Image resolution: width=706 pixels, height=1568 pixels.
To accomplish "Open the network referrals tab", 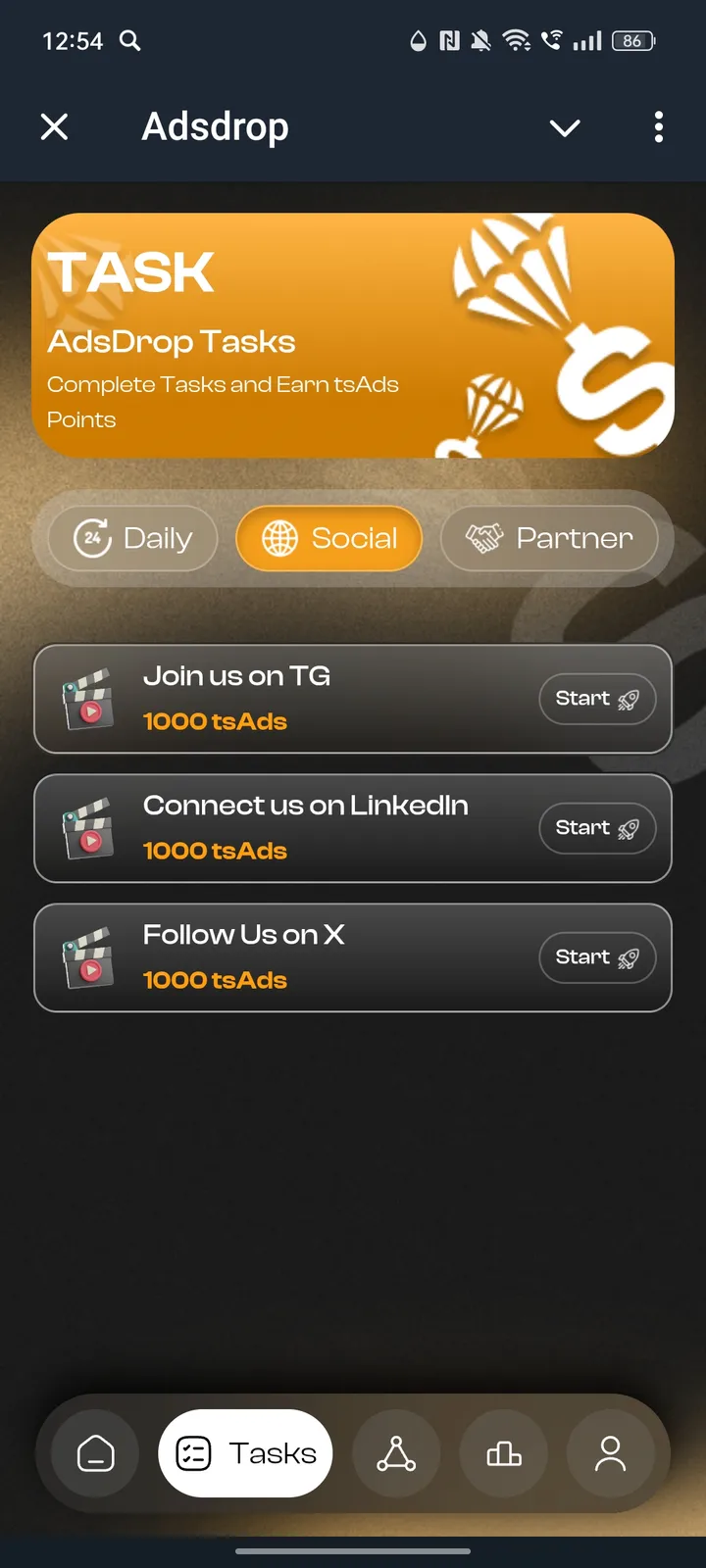I will pos(396,1453).
